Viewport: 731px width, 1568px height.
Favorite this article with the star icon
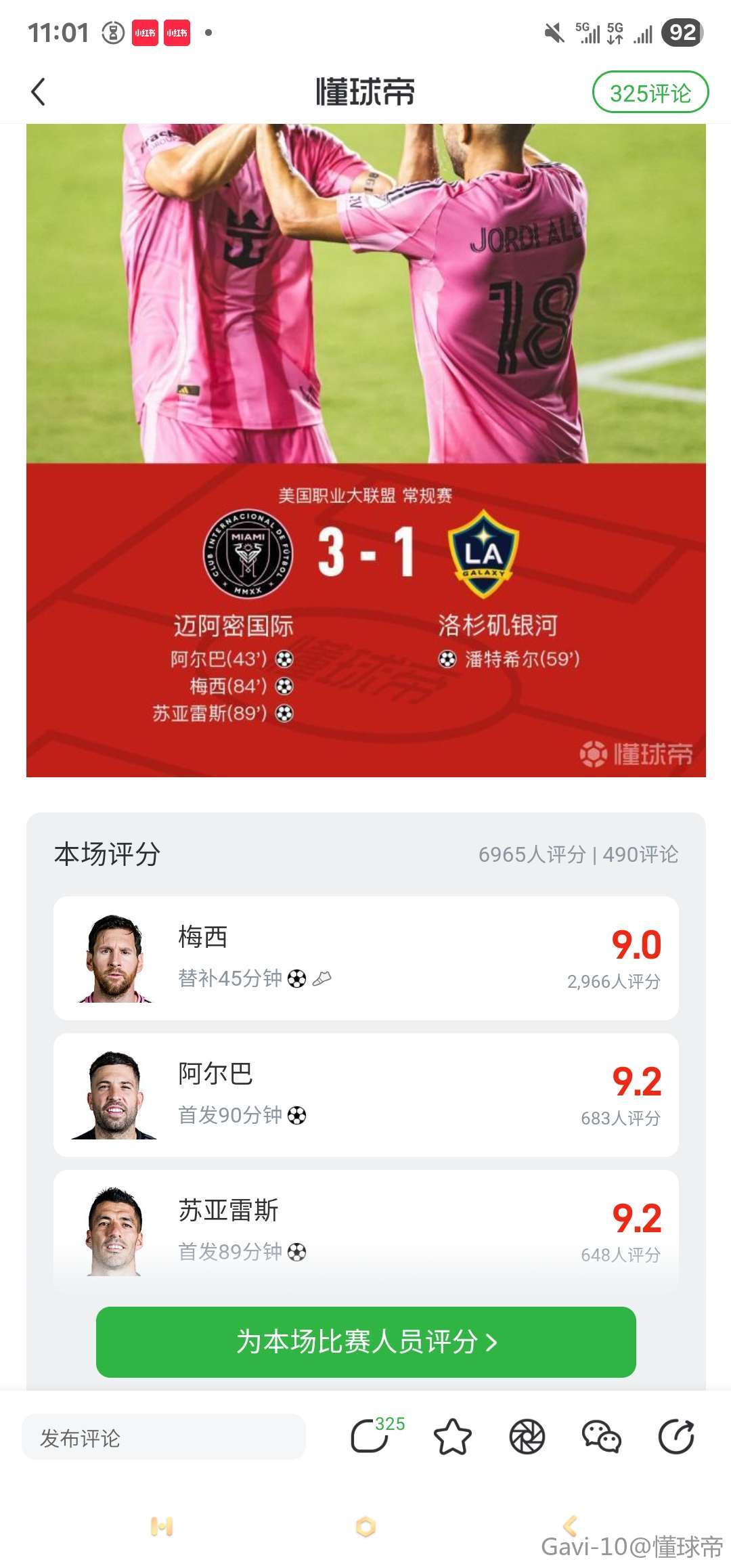pyautogui.click(x=452, y=1437)
